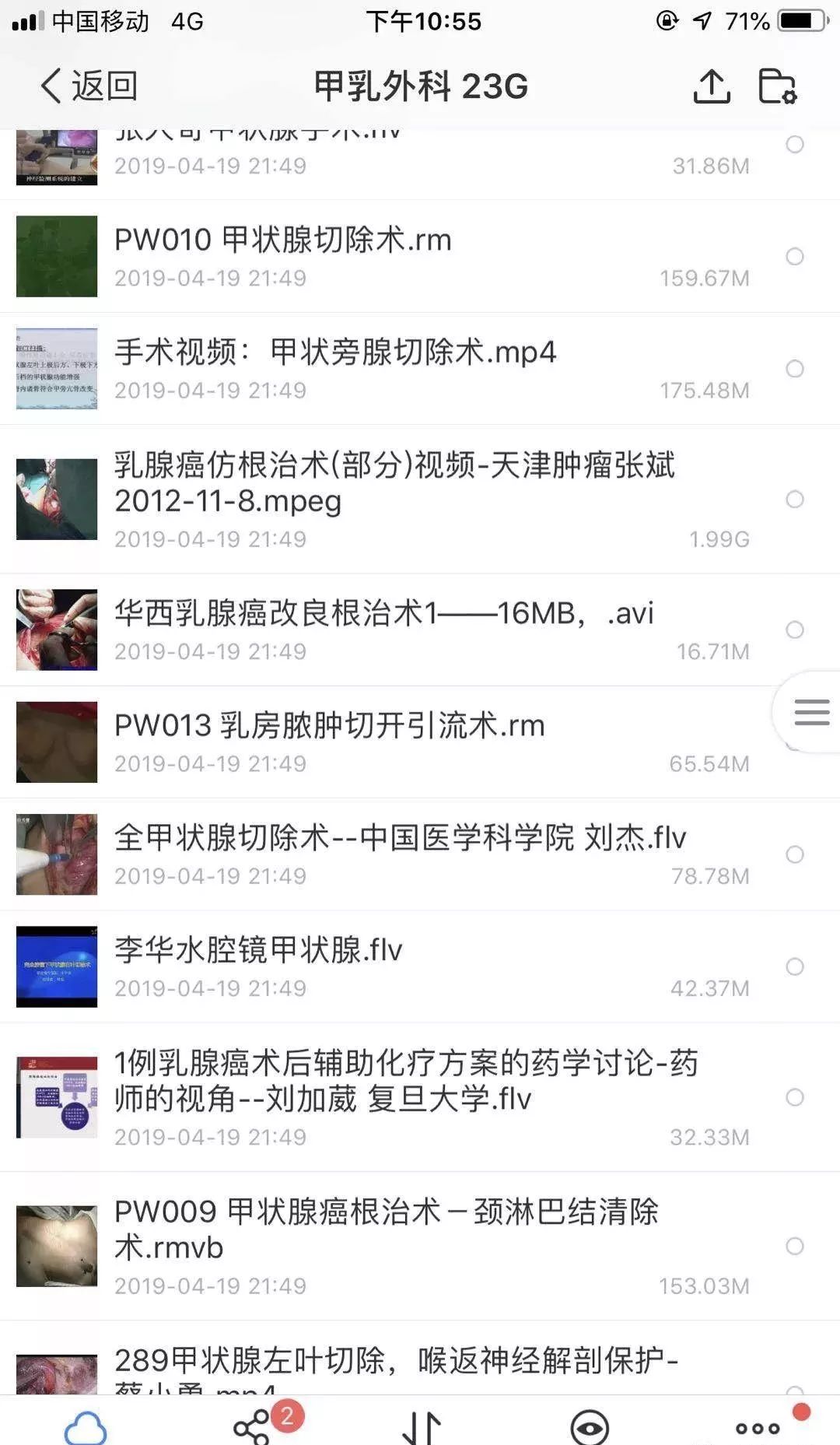Select the 手术视频：甲状旁腺切除术.mp4 file circle

point(794,369)
